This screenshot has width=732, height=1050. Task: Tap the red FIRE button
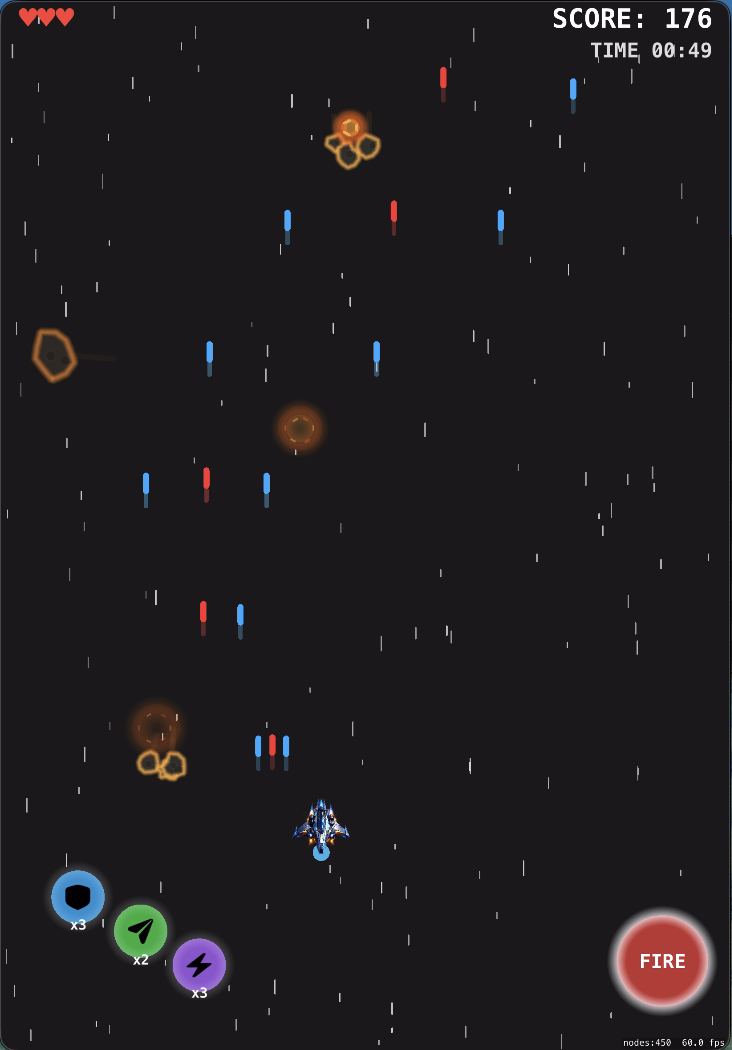click(x=662, y=961)
